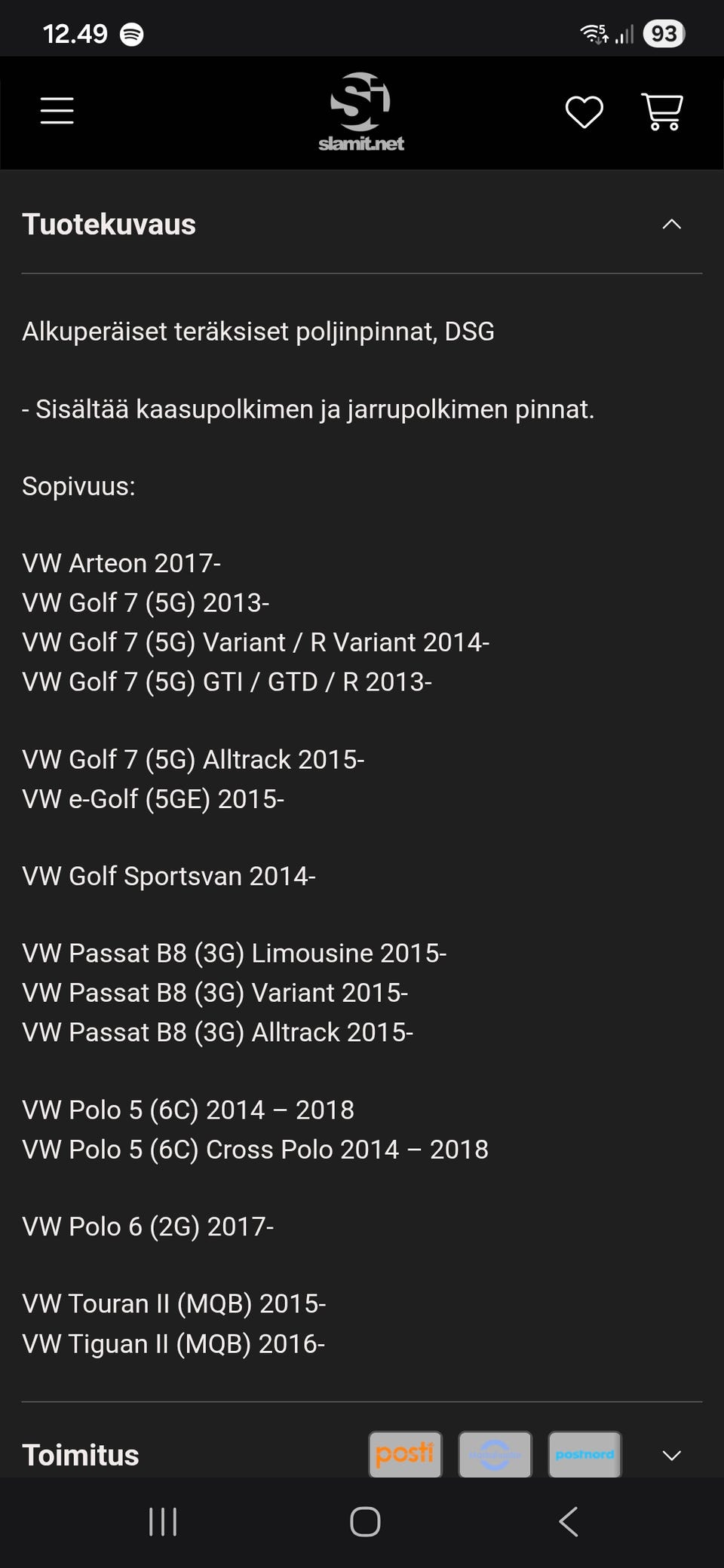The width and height of the screenshot is (724, 1568).
Task: Show recent apps
Action: point(163,1521)
